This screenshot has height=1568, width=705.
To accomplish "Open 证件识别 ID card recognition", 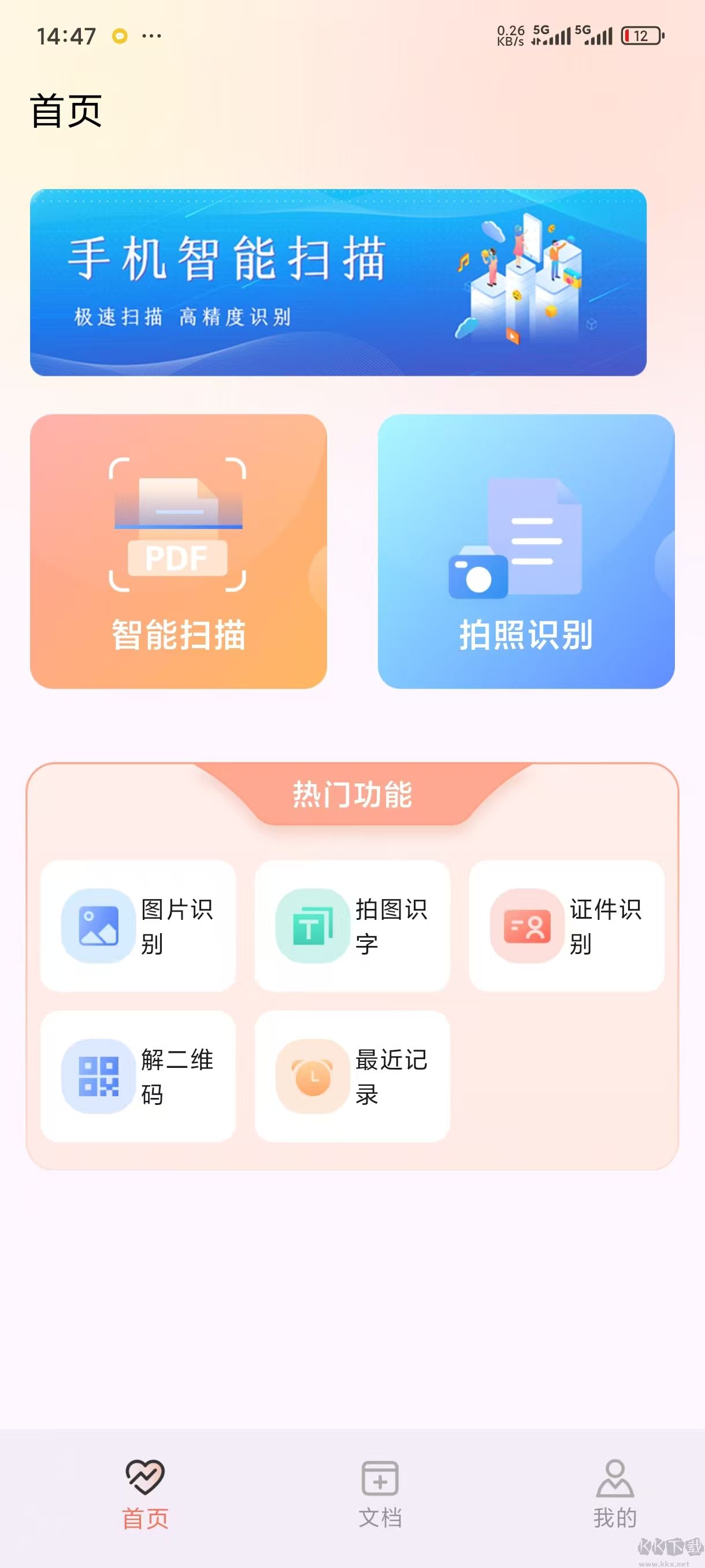I will [526, 925].
